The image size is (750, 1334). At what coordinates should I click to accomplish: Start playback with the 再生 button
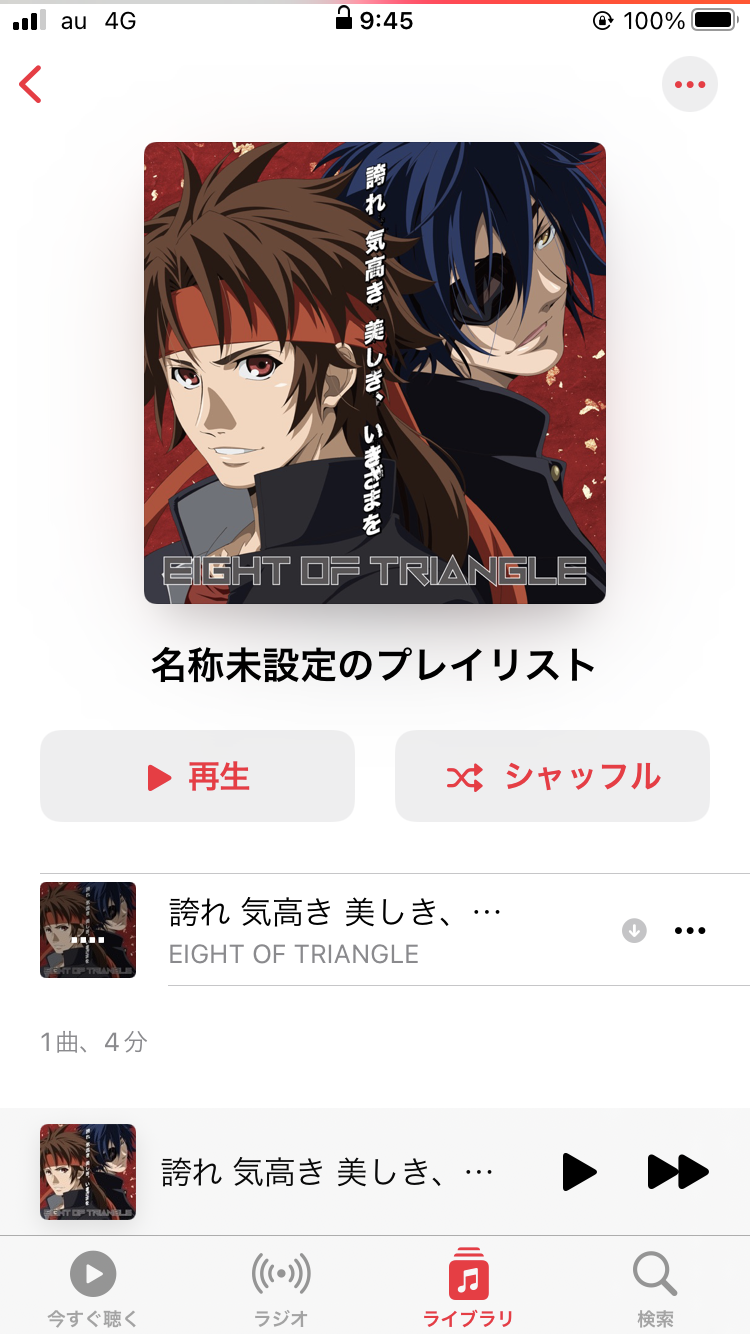(197, 776)
